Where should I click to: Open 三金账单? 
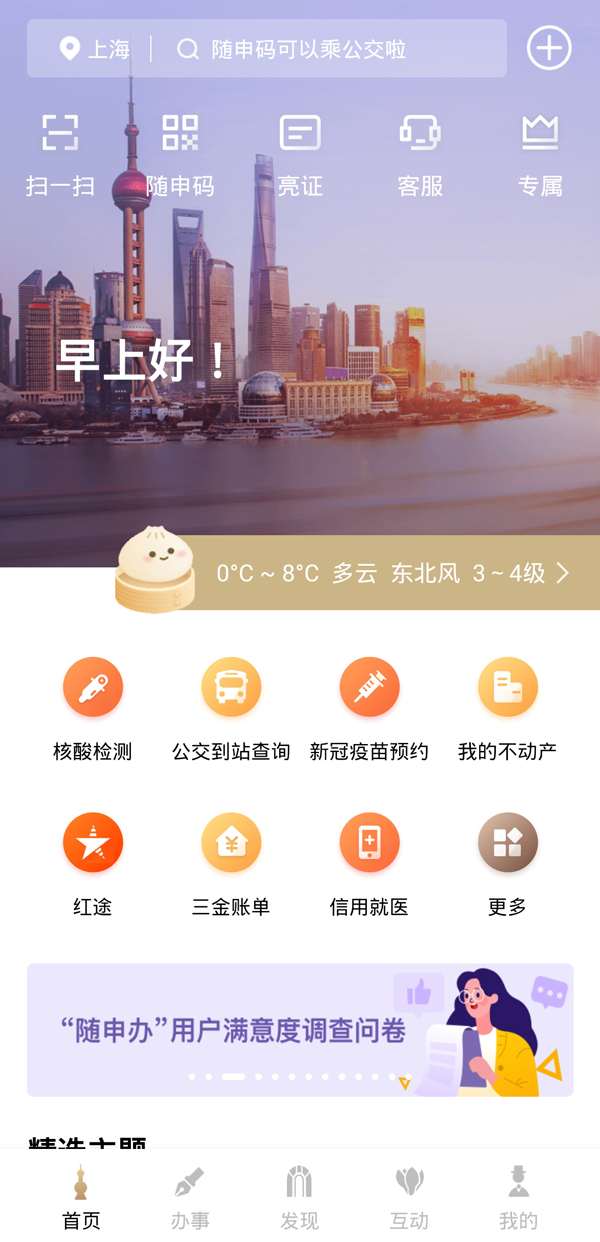(x=231, y=864)
